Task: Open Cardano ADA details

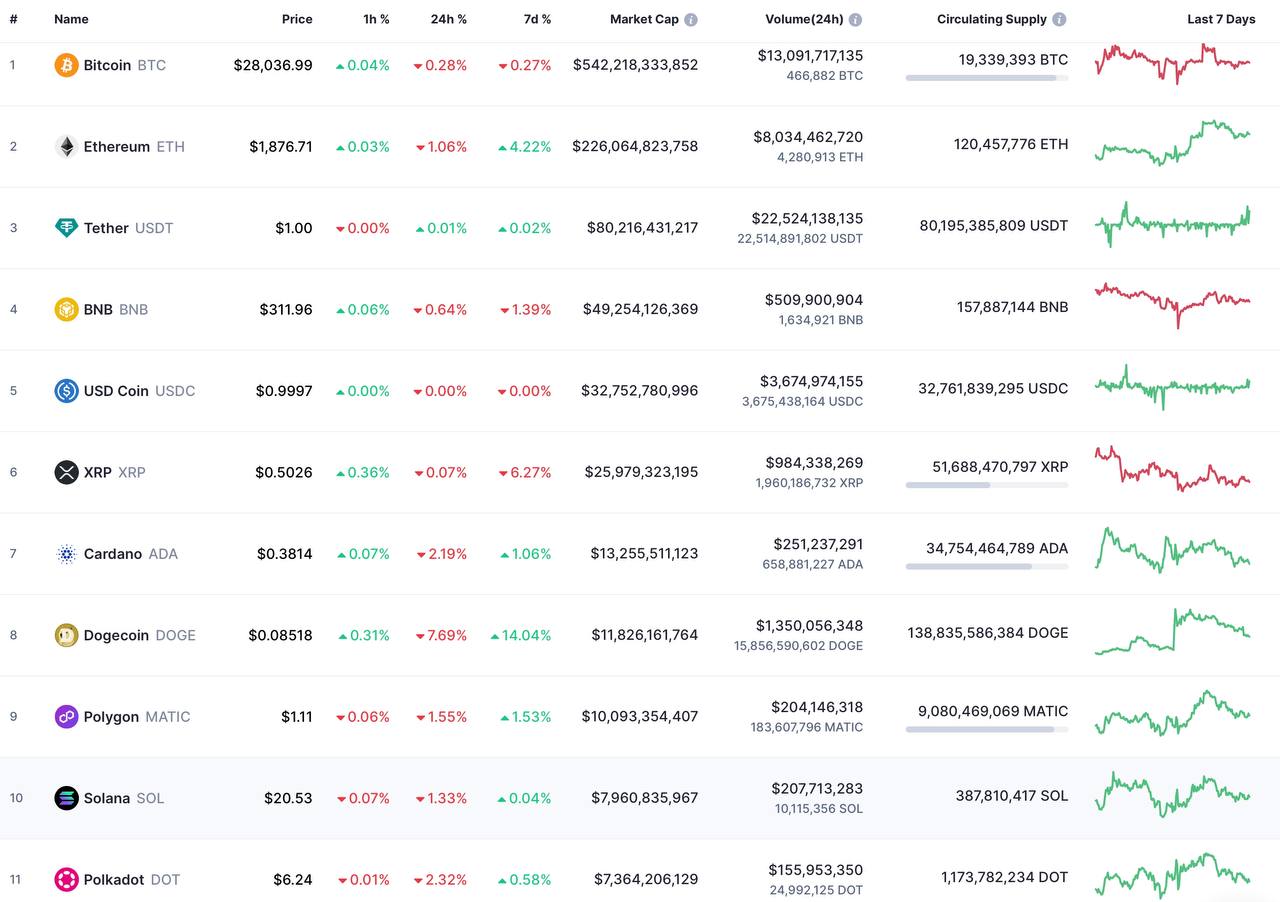Action: coord(112,554)
